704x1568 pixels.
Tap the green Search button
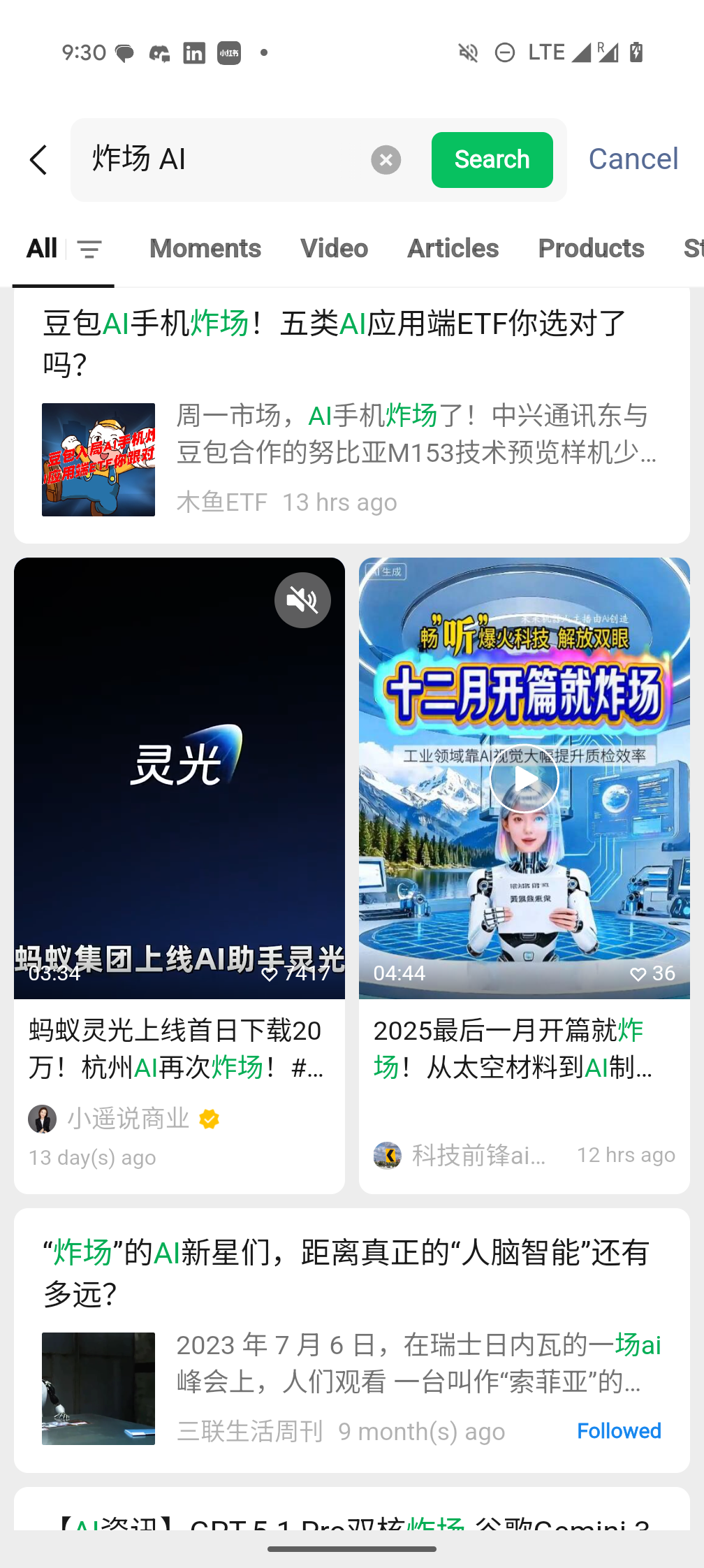[492, 160]
